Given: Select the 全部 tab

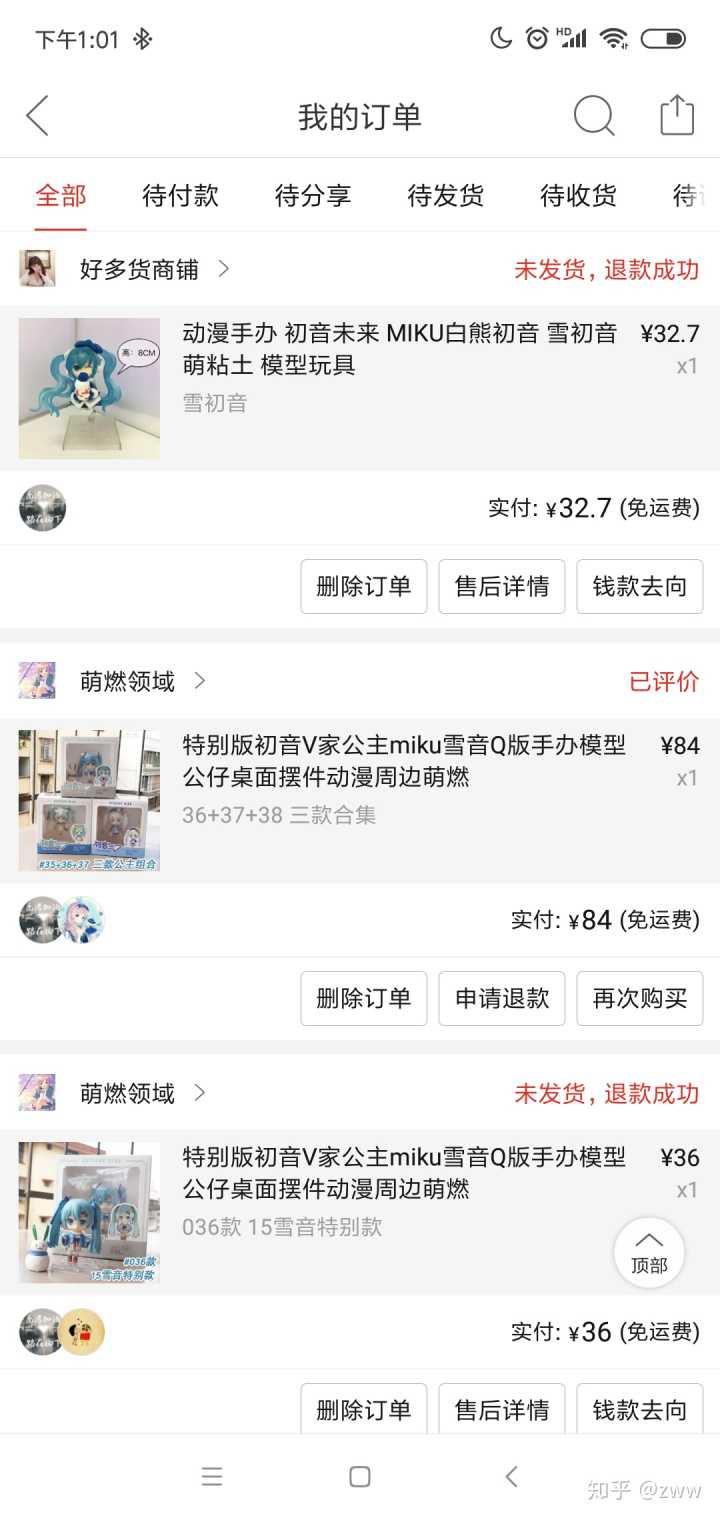Looking at the screenshot, I should pyautogui.click(x=61, y=195).
